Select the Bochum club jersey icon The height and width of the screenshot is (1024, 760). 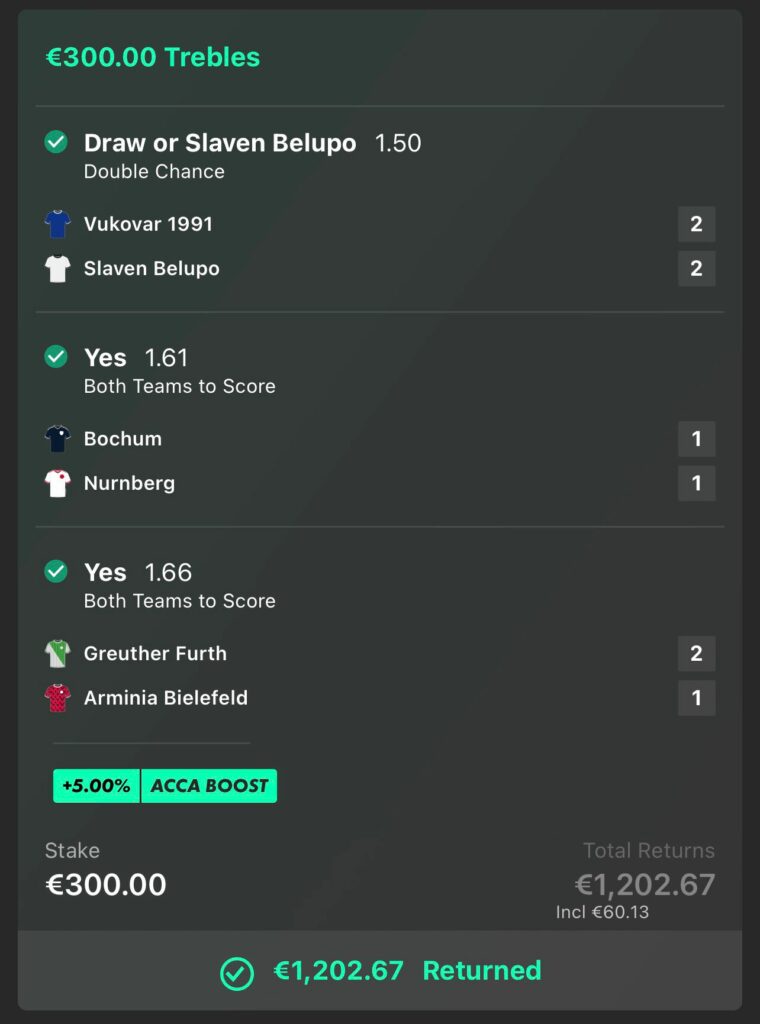tap(58, 439)
